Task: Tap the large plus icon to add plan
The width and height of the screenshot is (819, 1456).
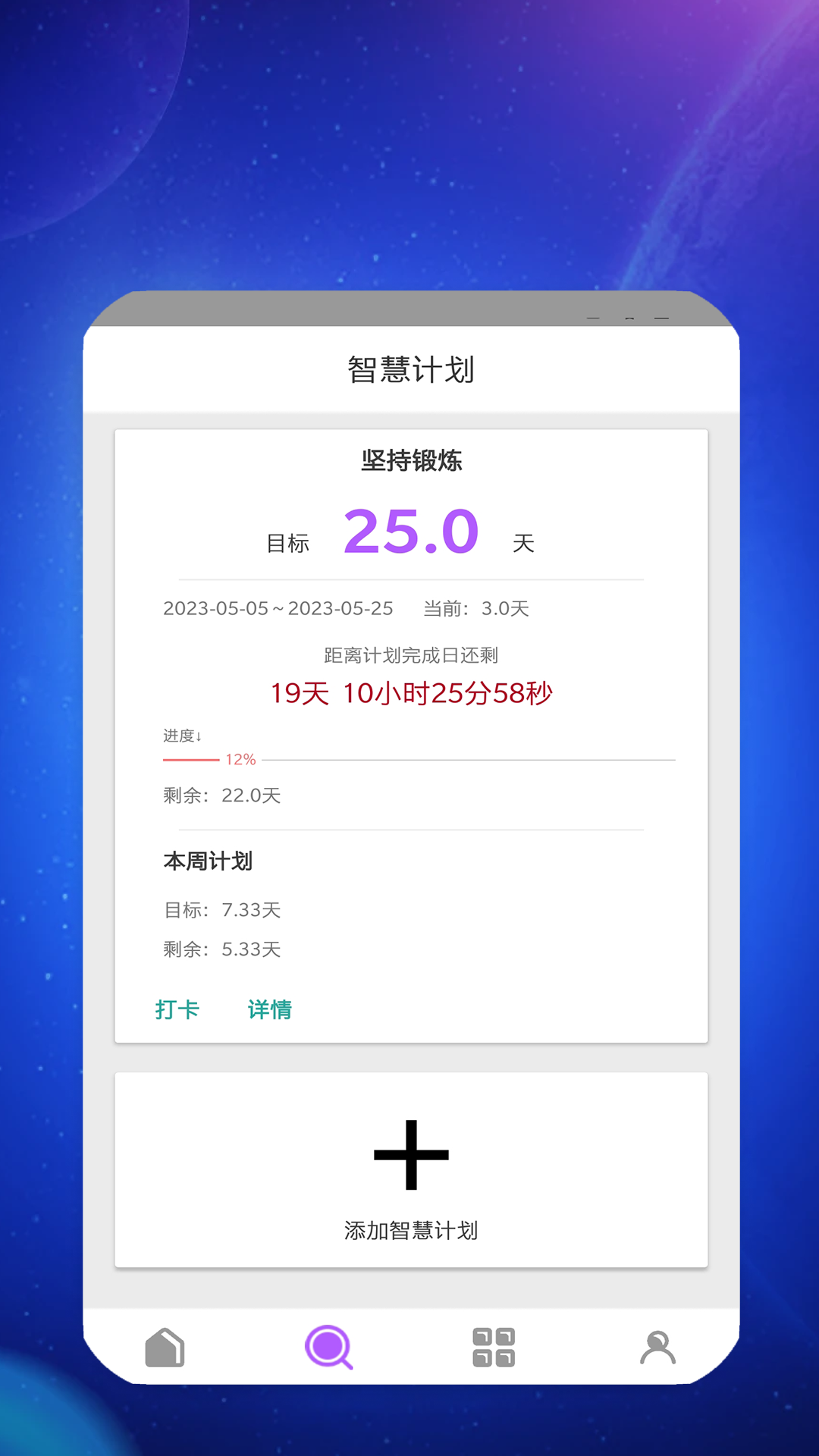Action: (x=409, y=1155)
